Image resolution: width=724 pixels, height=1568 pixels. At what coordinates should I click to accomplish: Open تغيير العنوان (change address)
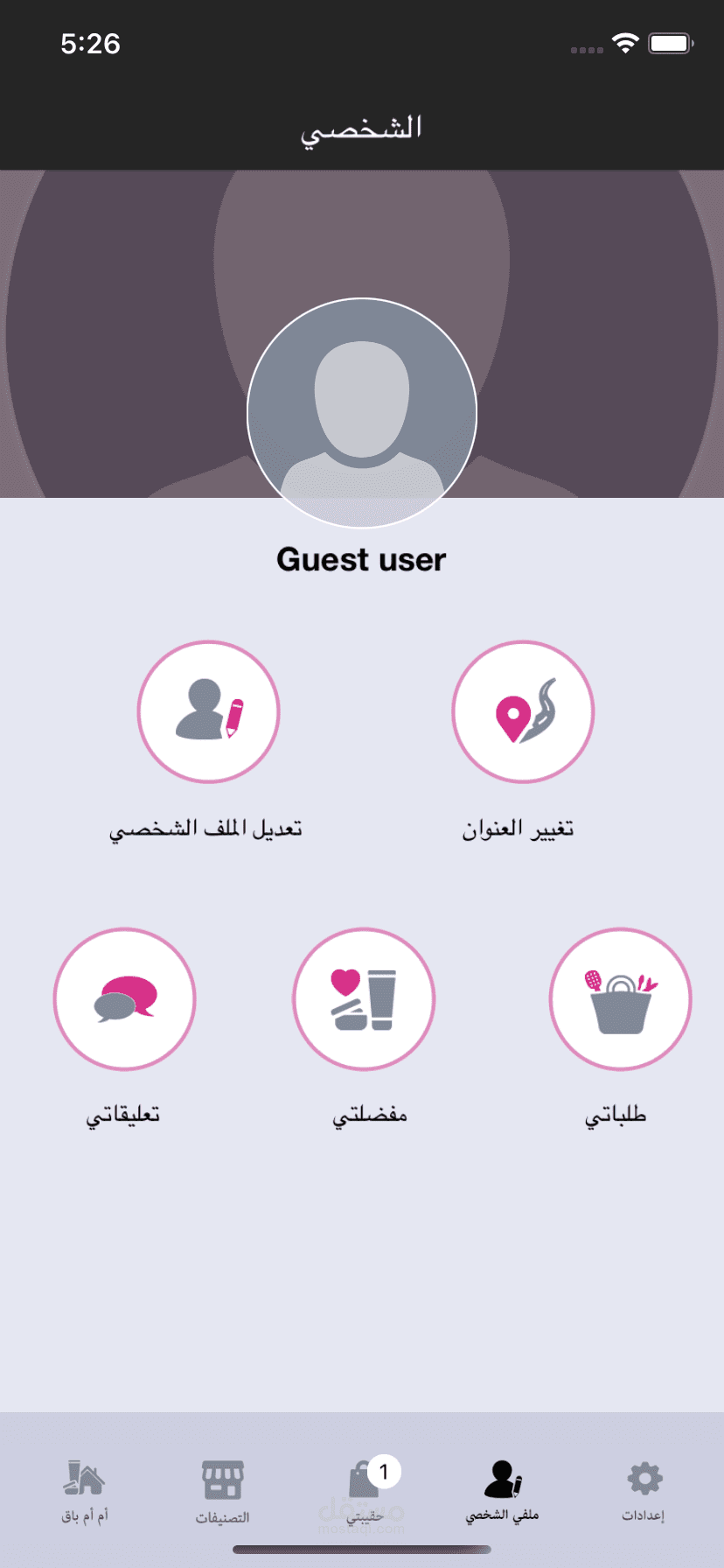pos(523,712)
